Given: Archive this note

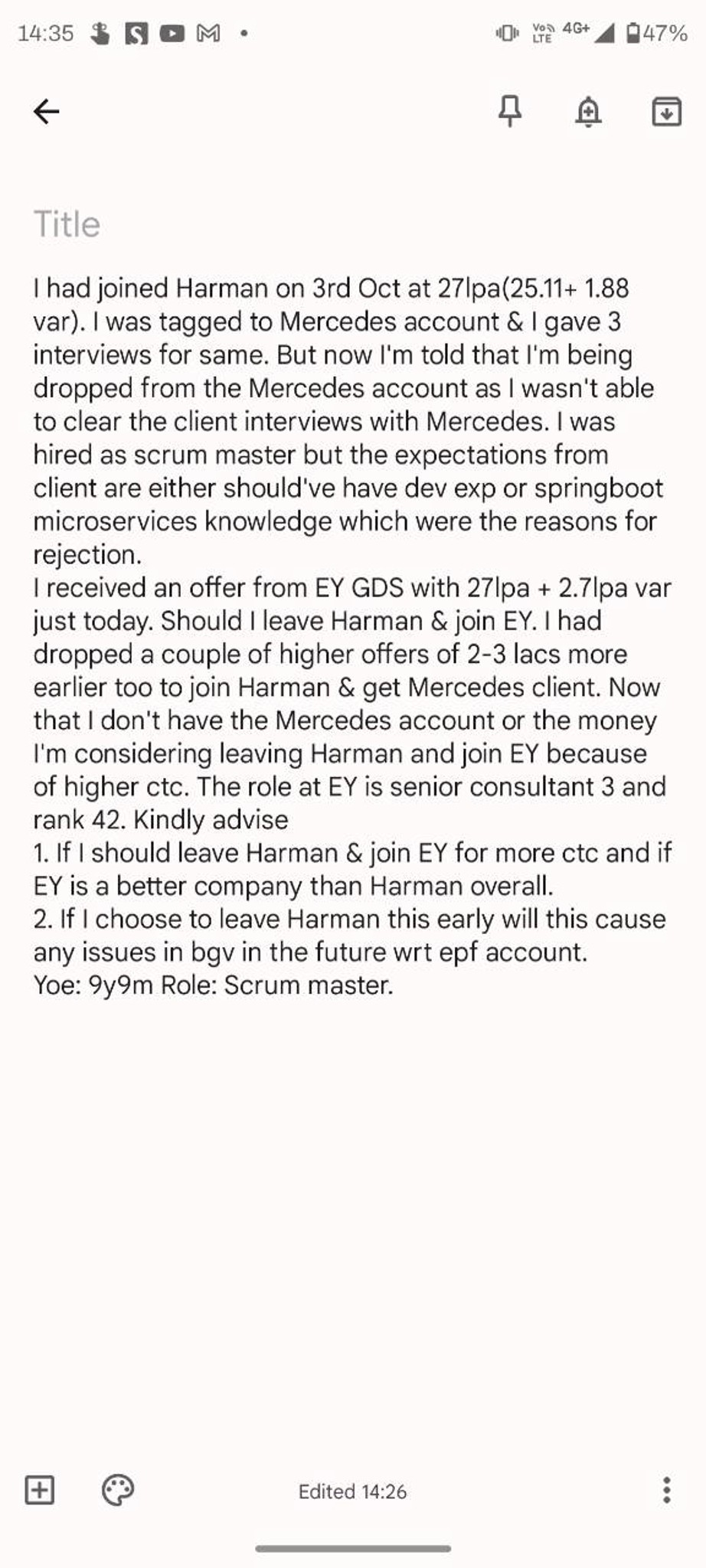Looking at the screenshot, I should click(x=666, y=112).
